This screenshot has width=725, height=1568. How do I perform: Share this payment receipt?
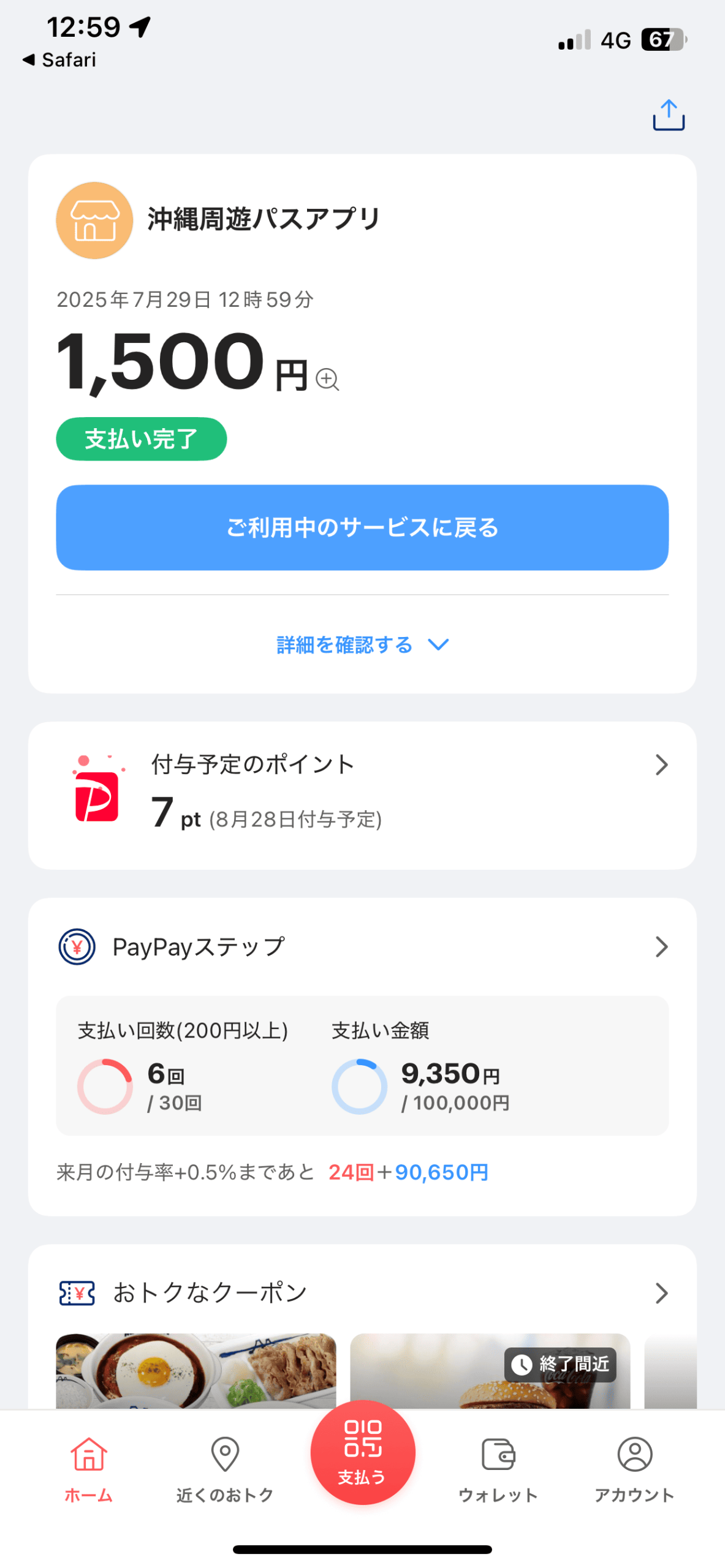(x=668, y=115)
